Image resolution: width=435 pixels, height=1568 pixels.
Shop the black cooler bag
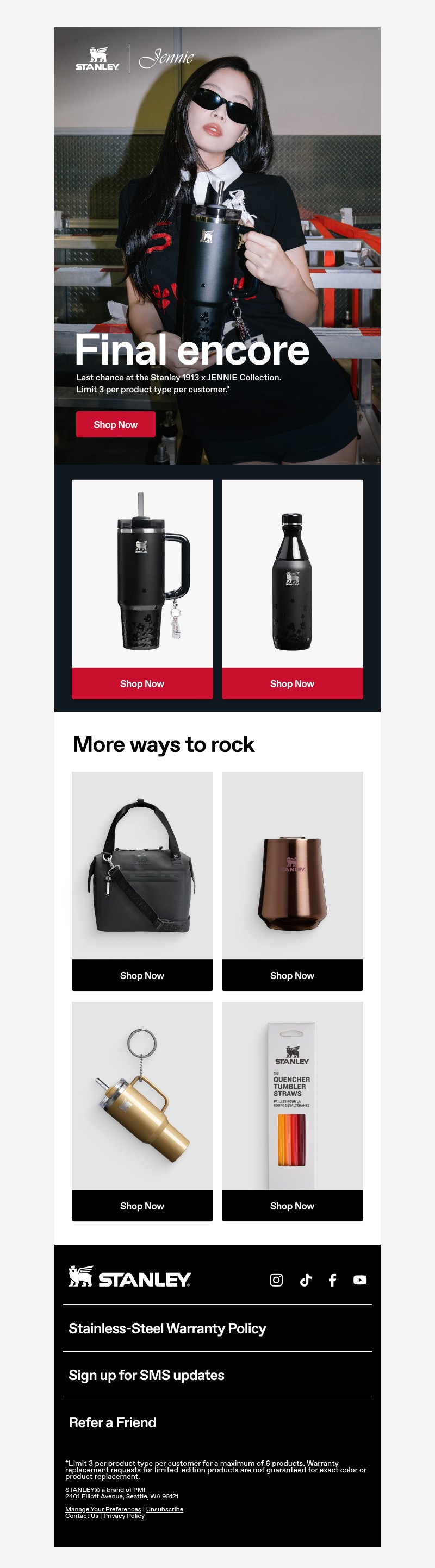(x=142, y=975)
